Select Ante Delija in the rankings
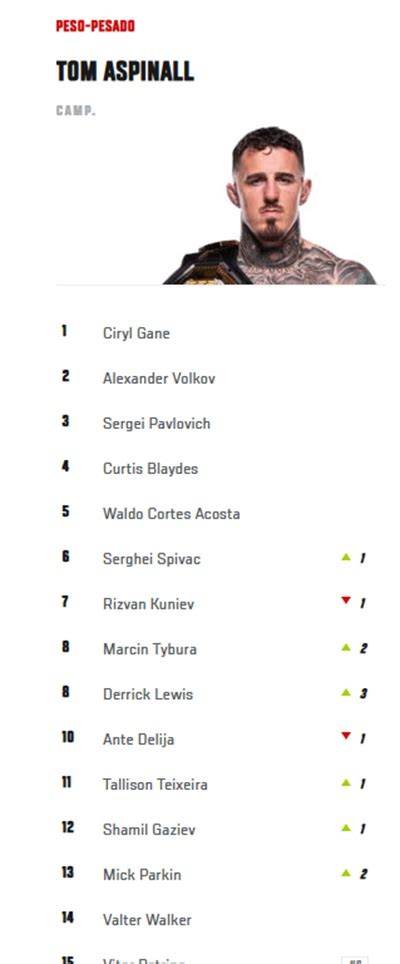 (138, 740)
